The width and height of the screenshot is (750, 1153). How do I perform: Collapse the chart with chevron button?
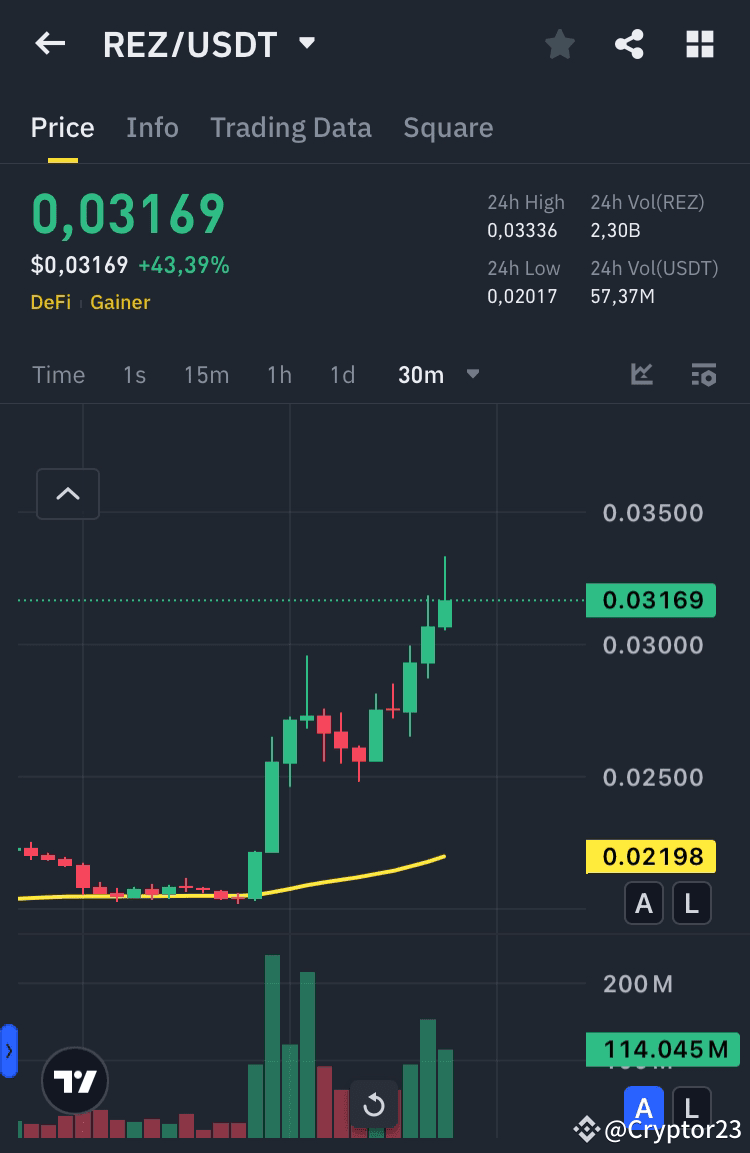(x=67, y=493)
